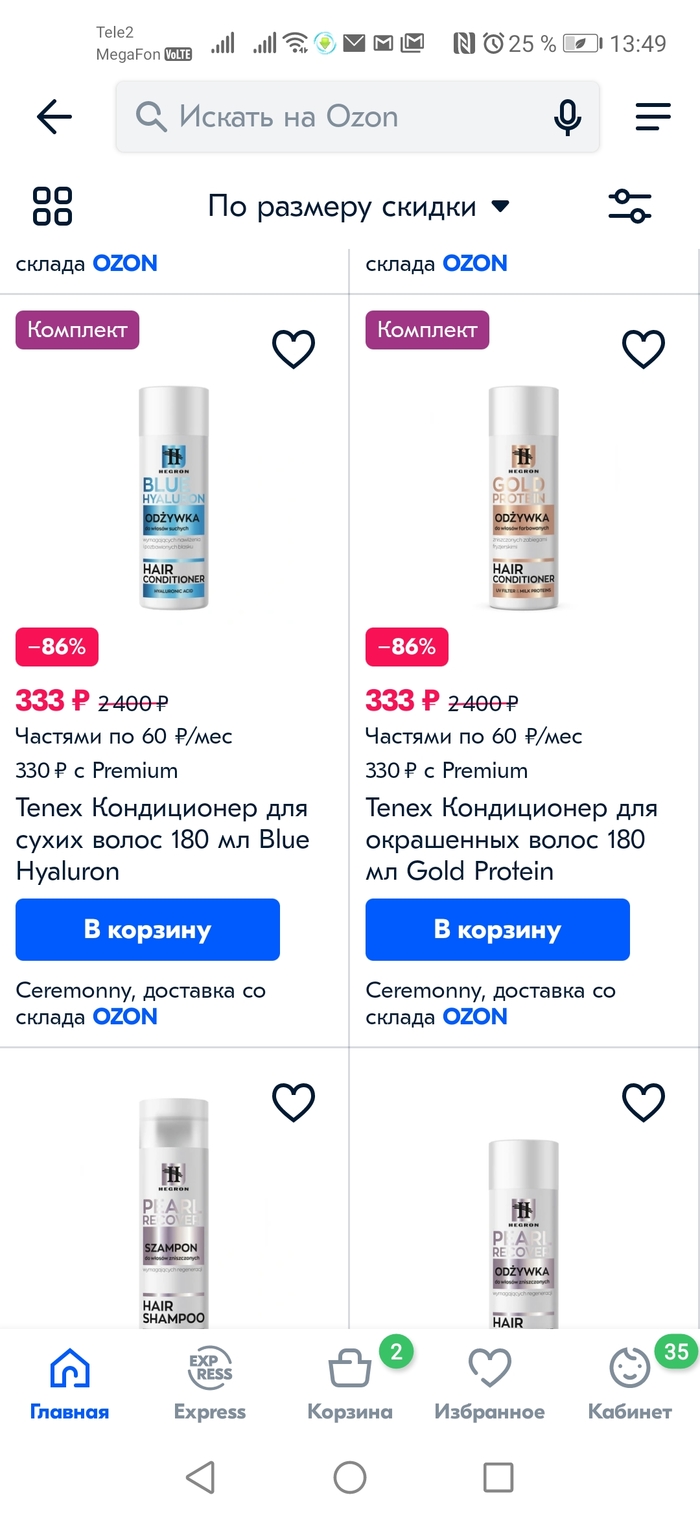Open the Tenex Gold Protein product card

pyautogui.click(x=512, y=839)
